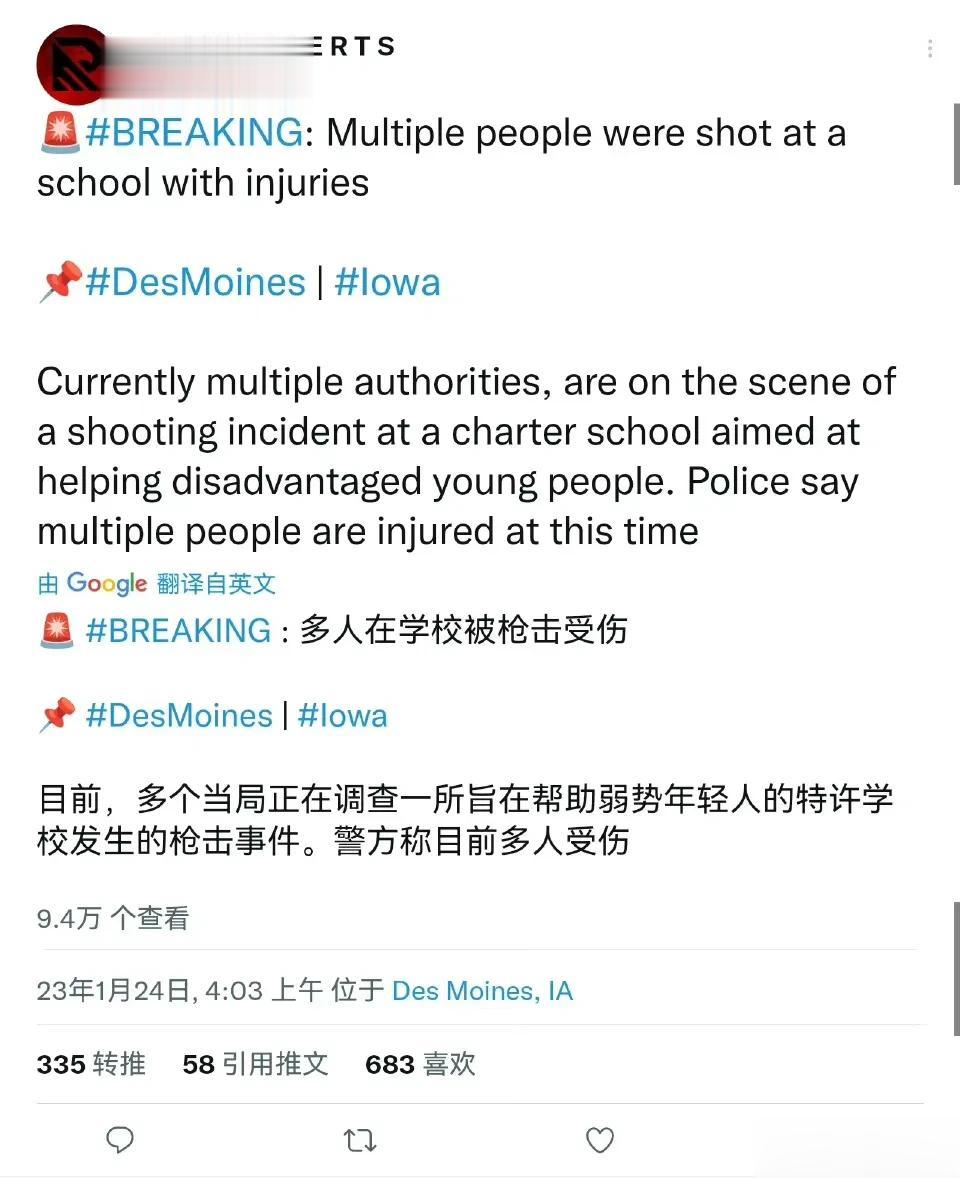Open the Des Moines, IA location link
The width and height of the screenshot is (960, 1178).
point(482,991)
